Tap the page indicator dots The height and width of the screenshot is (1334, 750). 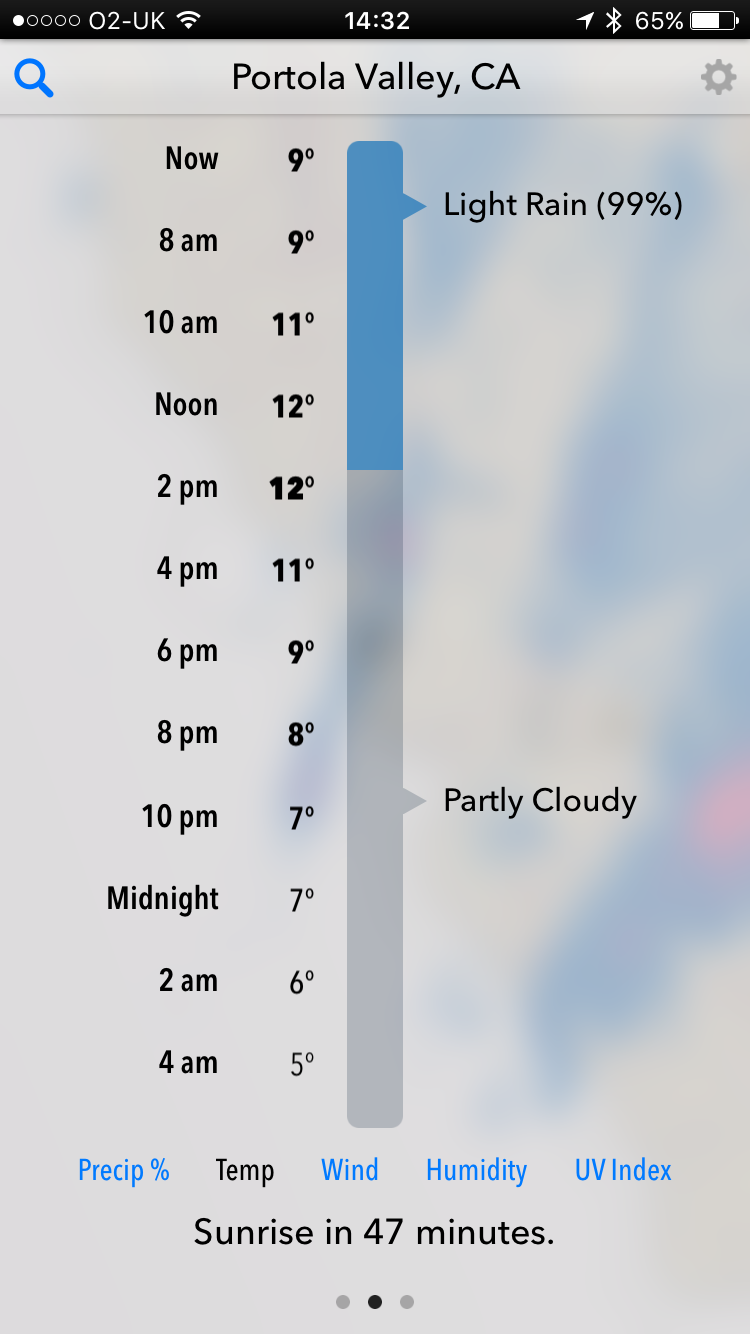[x=375, y=1302]
